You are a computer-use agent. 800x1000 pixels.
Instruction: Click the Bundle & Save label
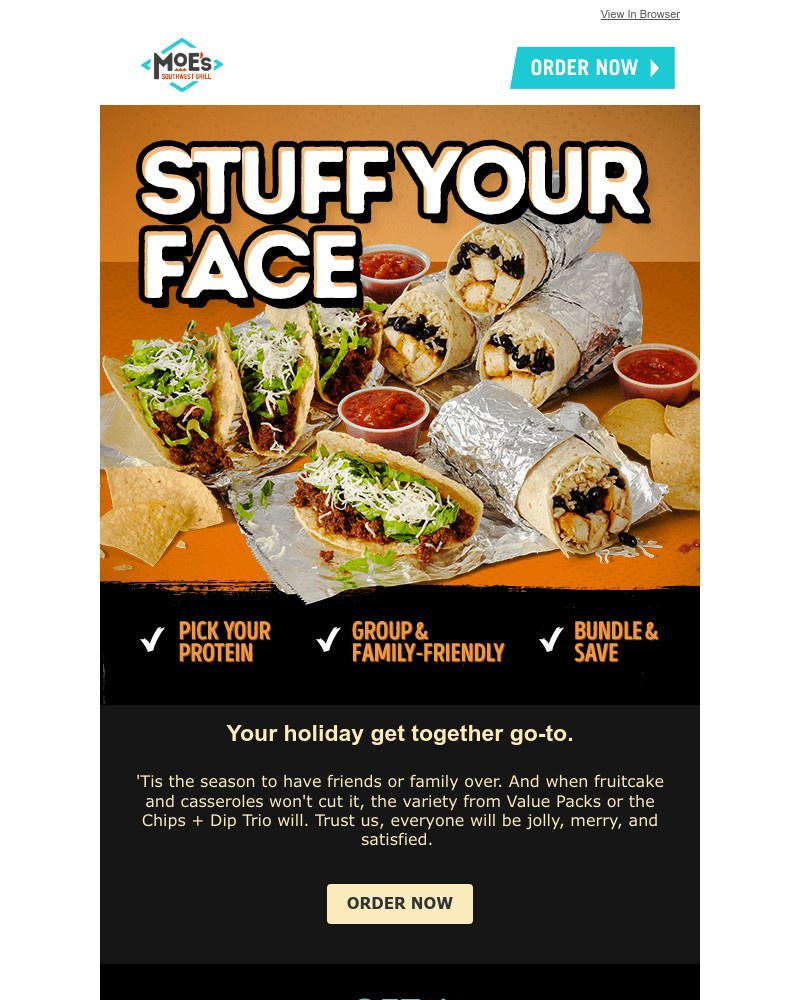(x=617, y=641)
